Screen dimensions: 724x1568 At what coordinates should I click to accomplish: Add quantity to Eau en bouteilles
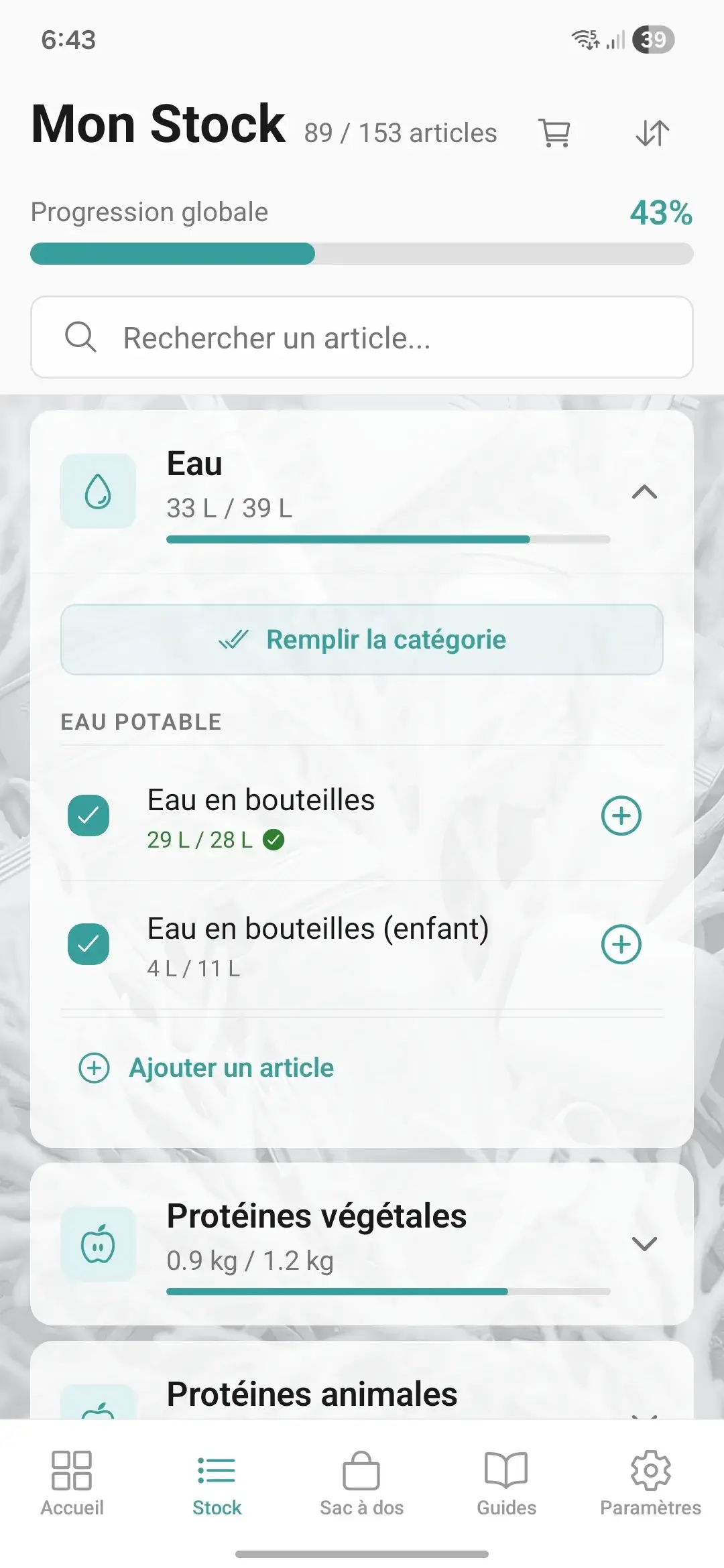(x=621, y=815)
